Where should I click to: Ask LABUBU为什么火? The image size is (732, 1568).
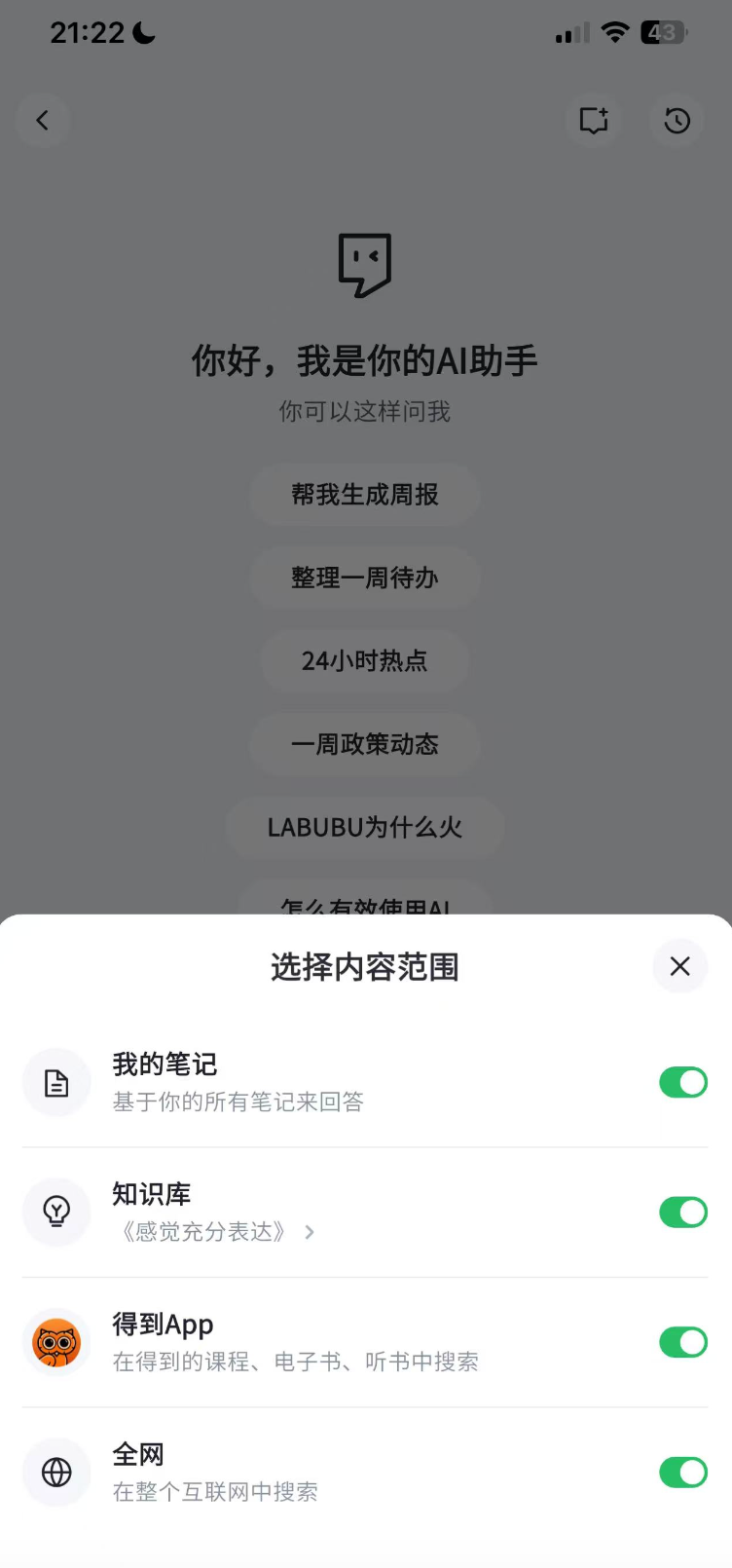(x=365, y=828)
